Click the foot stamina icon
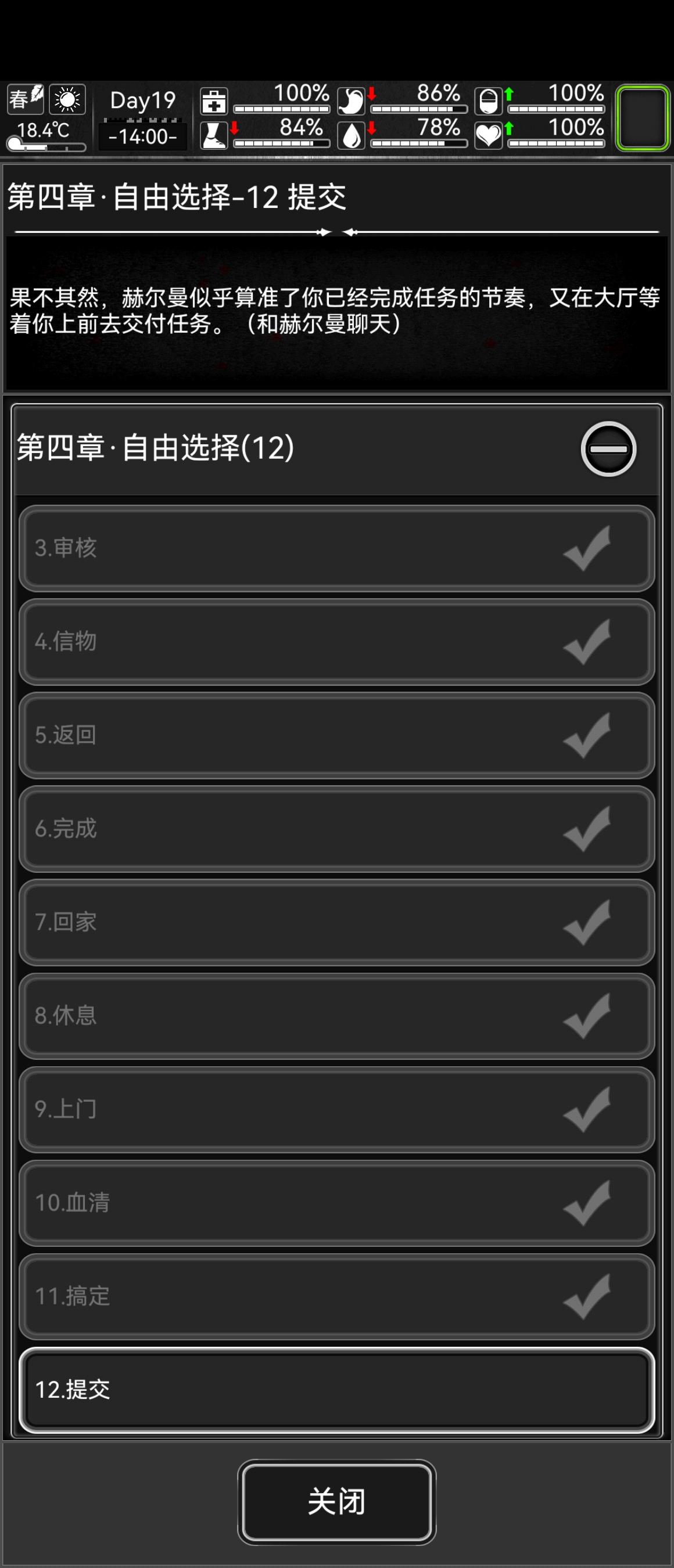Screen dimensions: 674x1568 point(214,135)
